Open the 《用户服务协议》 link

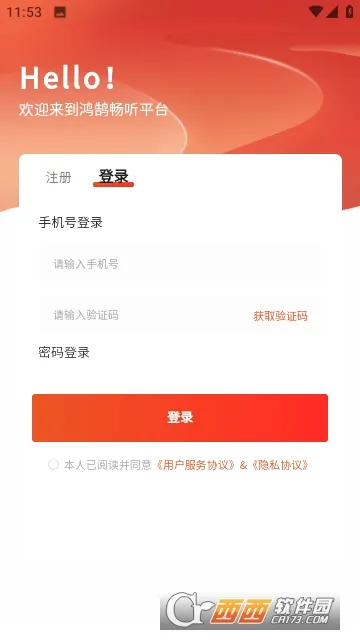tap(196, 465)
